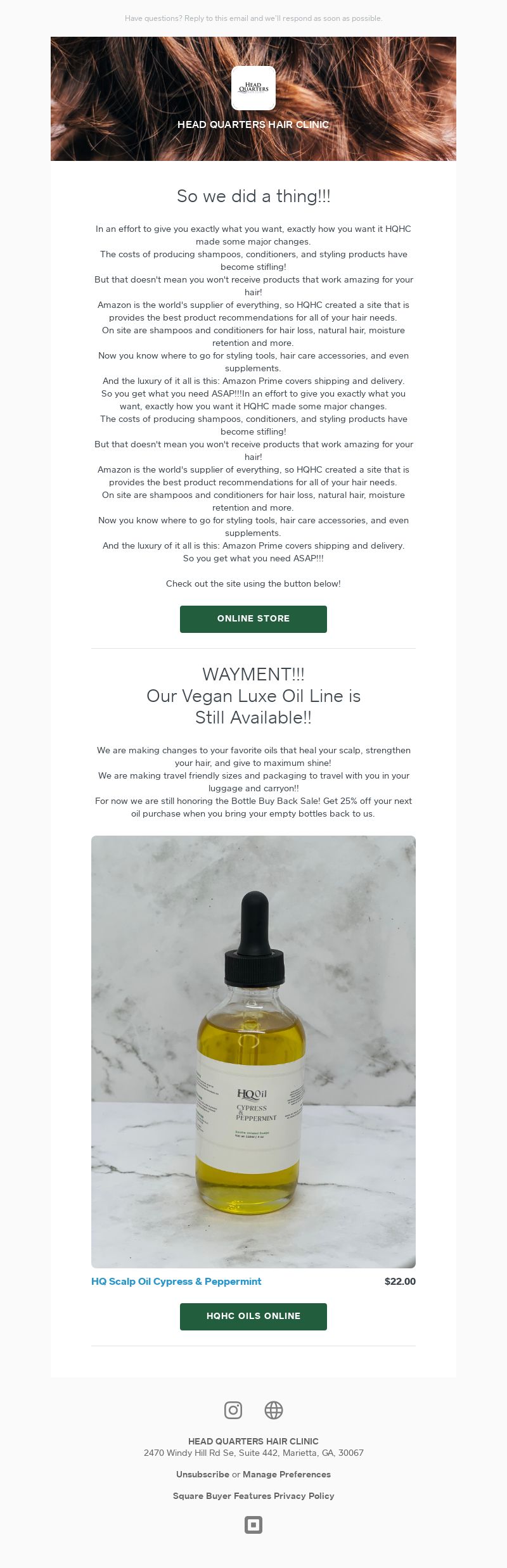Visit the website globe icon
The height and width of the screenshot is (1568, 507).
(x=274, y=1410)
